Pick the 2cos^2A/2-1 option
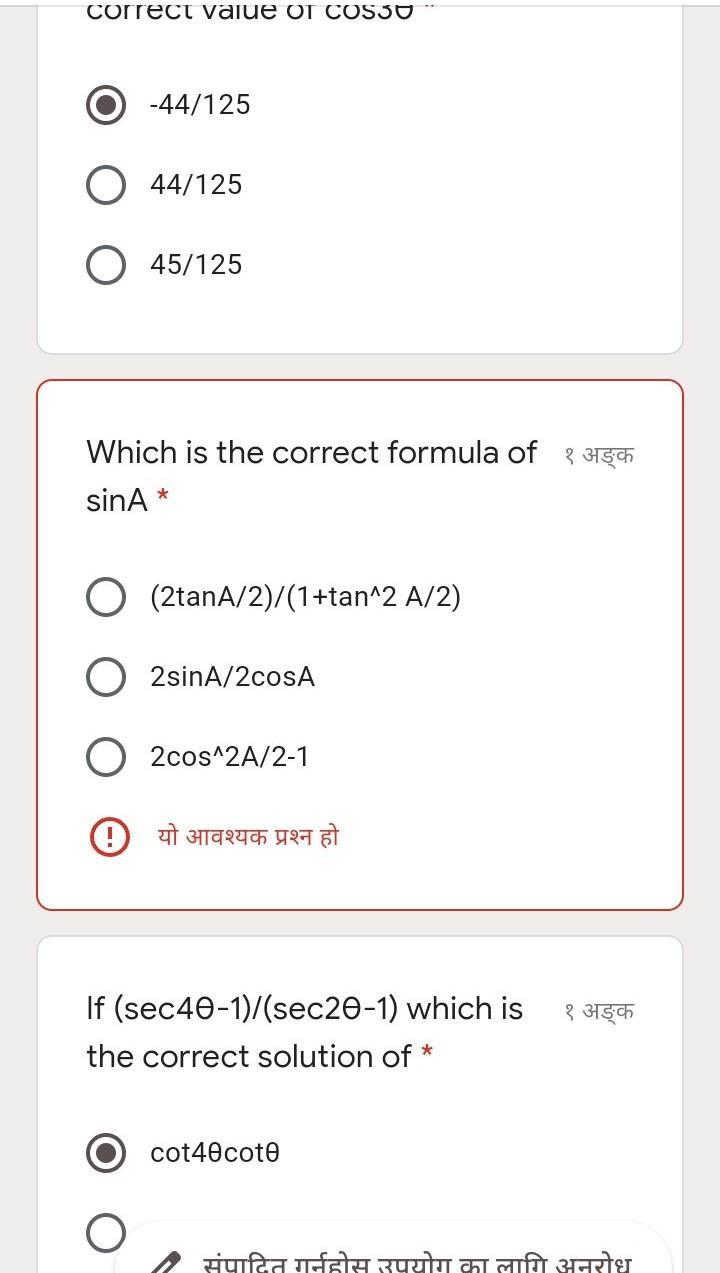The height and width of the screenshot is (1273, 720). tap(106, 757)
